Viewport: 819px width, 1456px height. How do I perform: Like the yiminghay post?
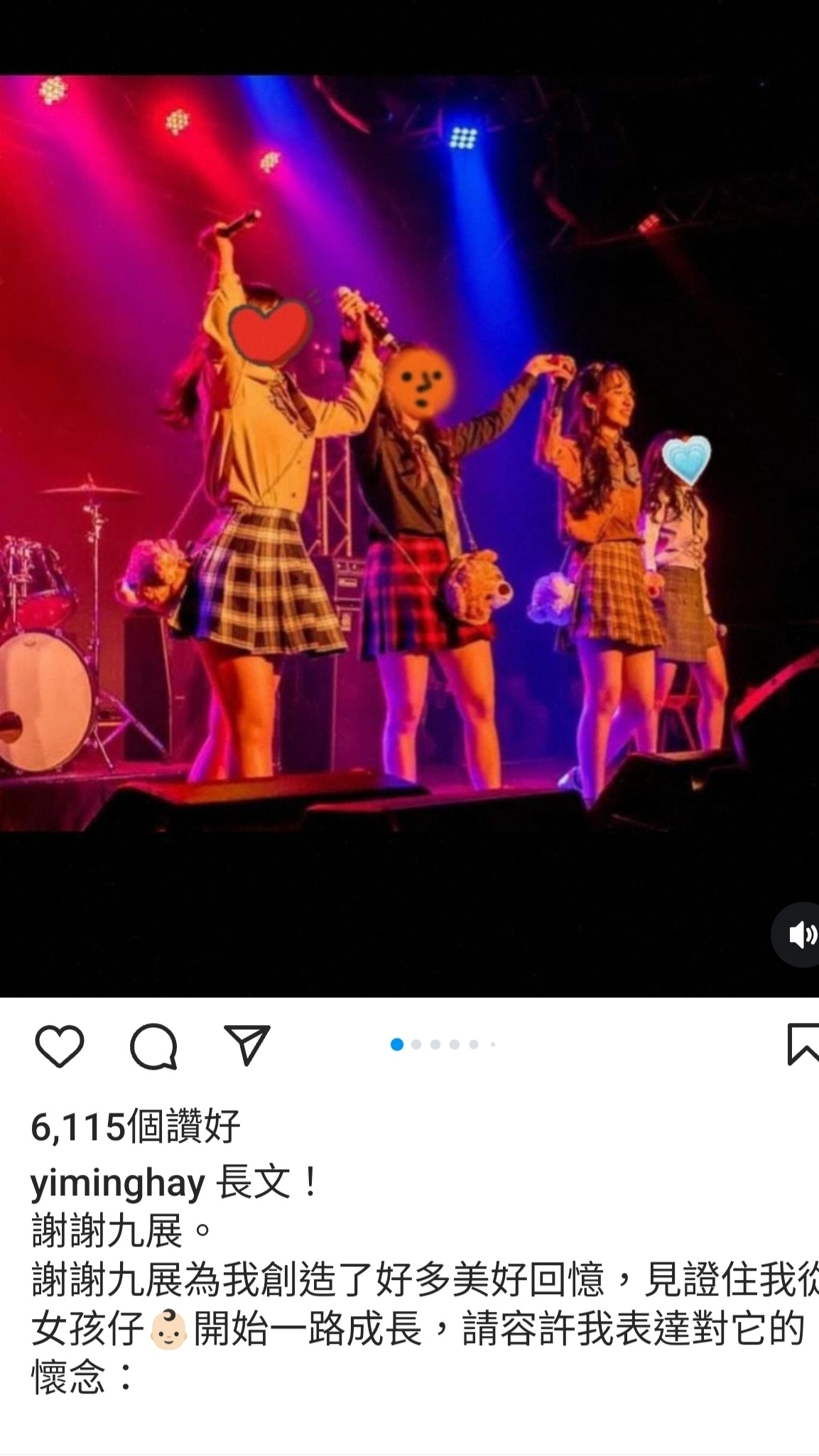(60, 1046)
